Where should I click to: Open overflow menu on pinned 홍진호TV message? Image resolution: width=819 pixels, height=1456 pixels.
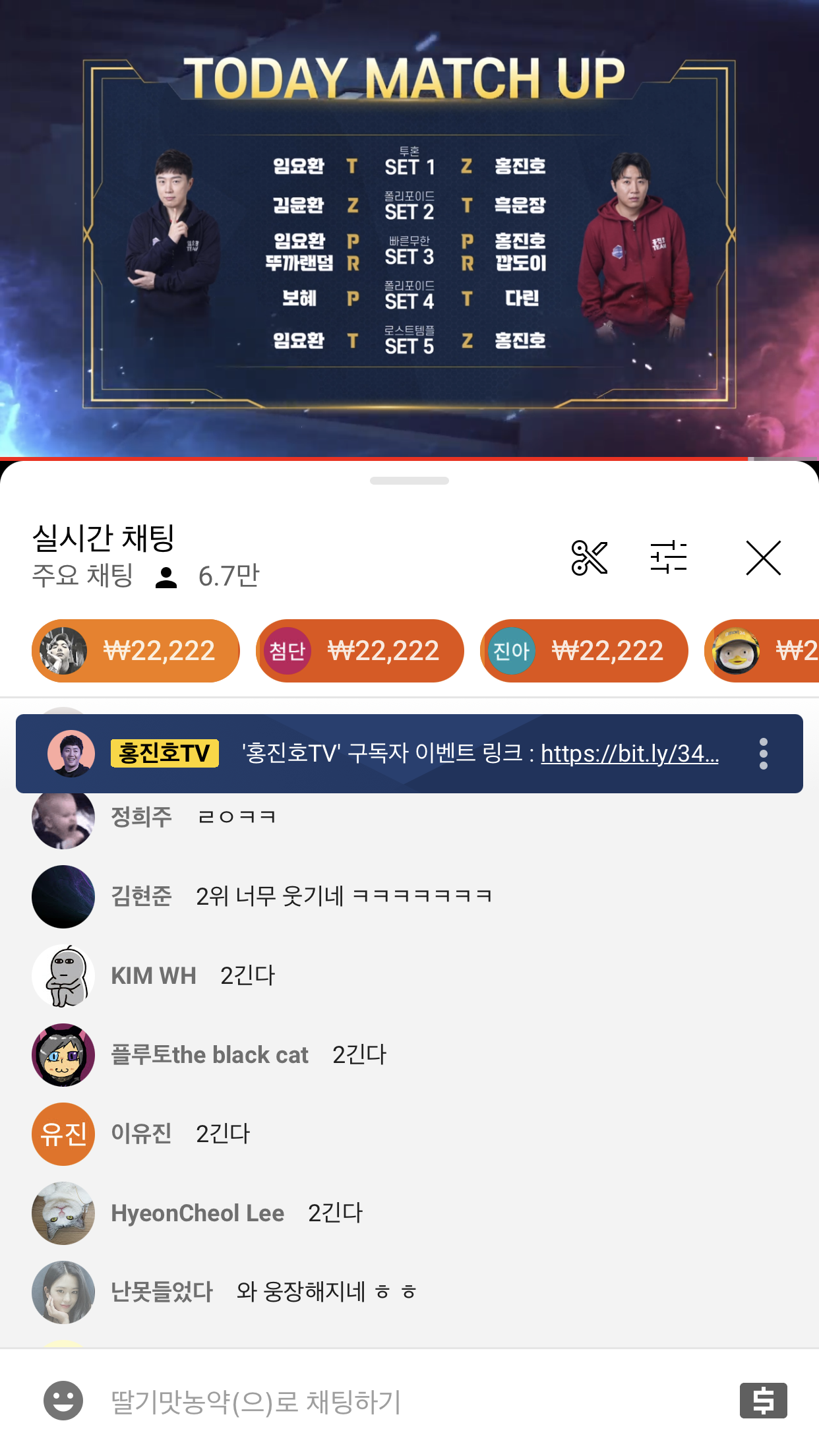click(x=763, y=754)
